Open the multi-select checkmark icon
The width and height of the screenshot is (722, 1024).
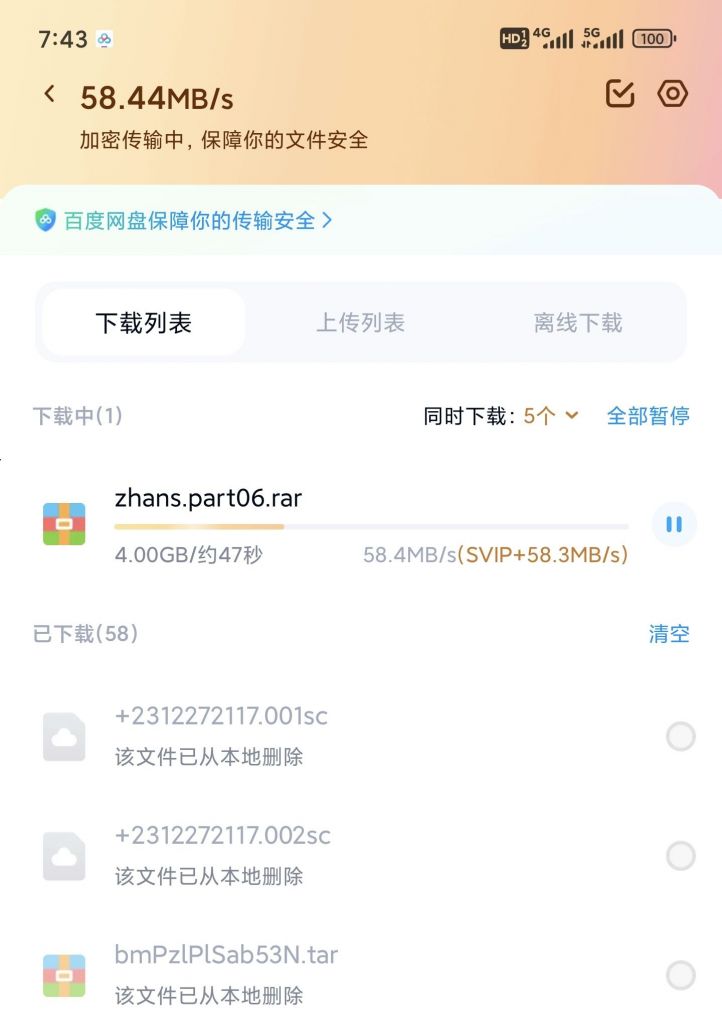pyautogui.click(x=621, y=93)
